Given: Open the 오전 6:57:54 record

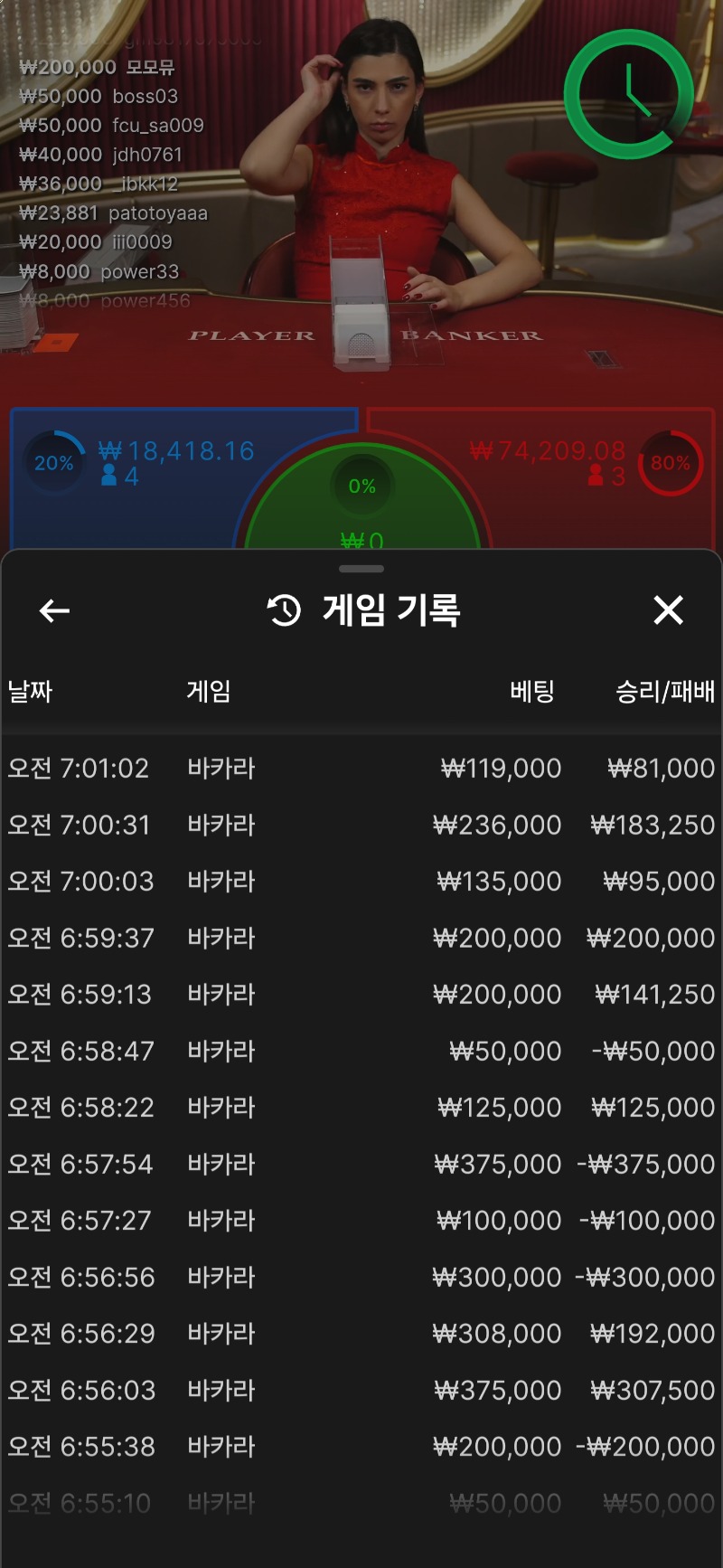Looking at the screenshot, I should (x=361, y=1164).
